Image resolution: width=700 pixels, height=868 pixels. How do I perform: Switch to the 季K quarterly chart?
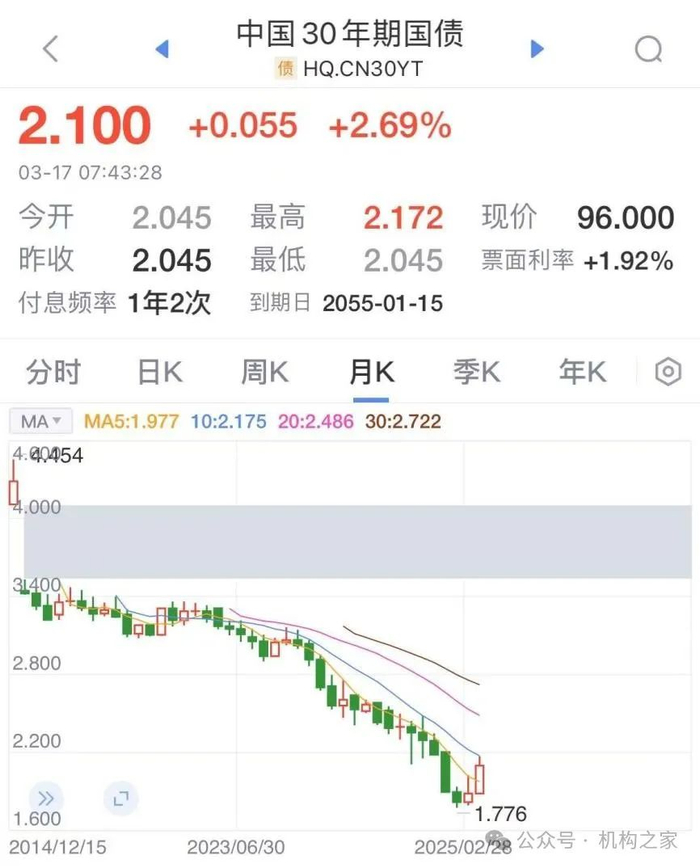tap(476, 373)
